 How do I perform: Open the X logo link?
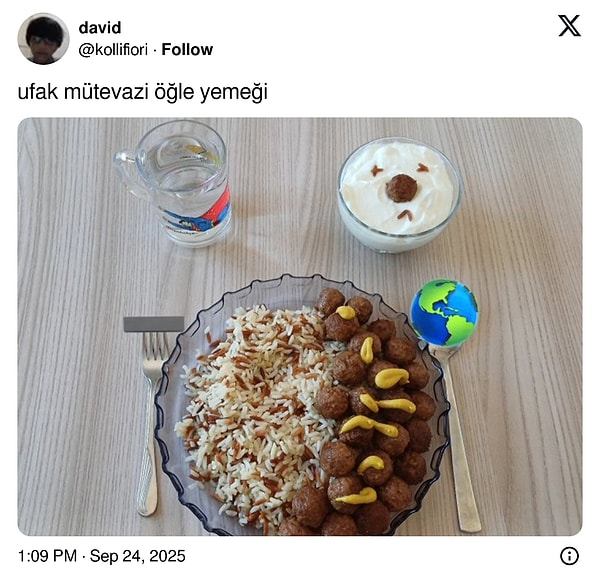(569, 26)
